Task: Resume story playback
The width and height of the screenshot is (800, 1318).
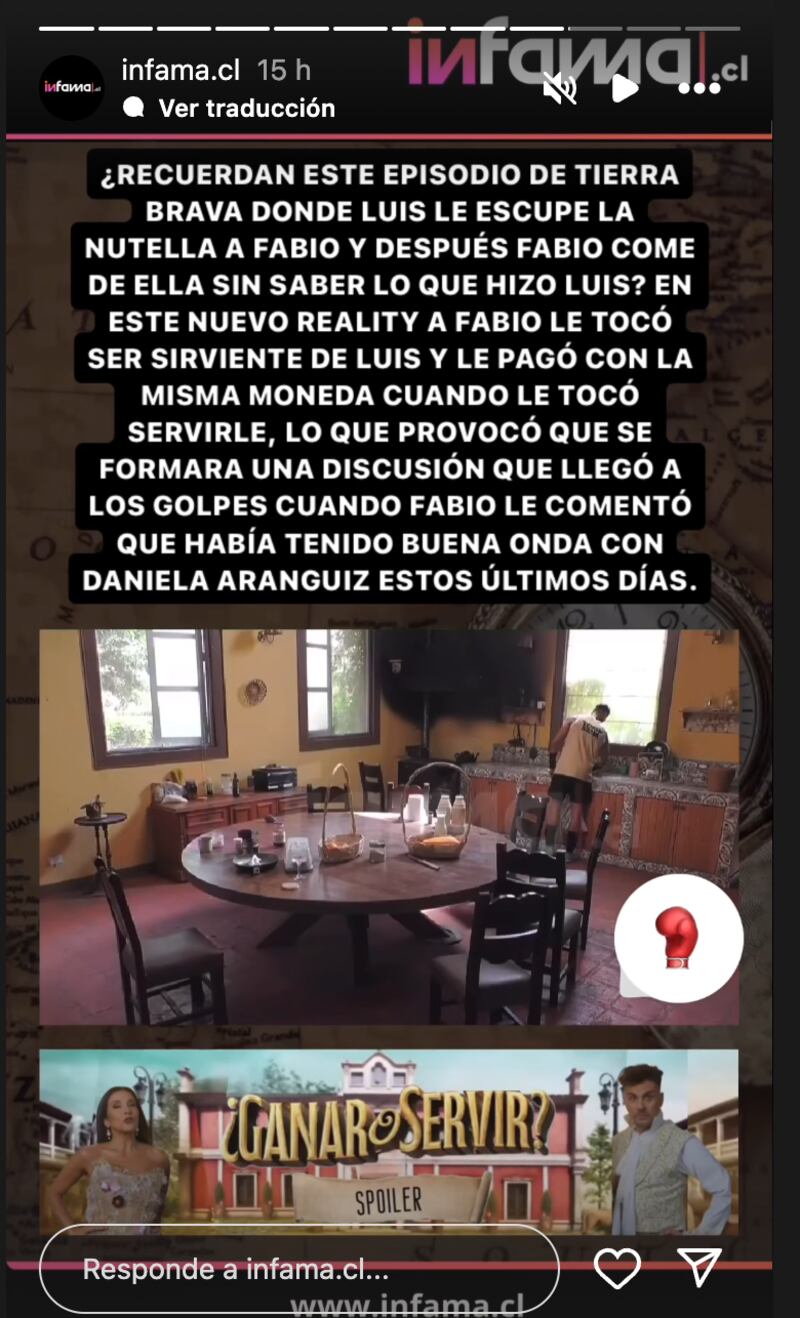Action: pos(624,88)
